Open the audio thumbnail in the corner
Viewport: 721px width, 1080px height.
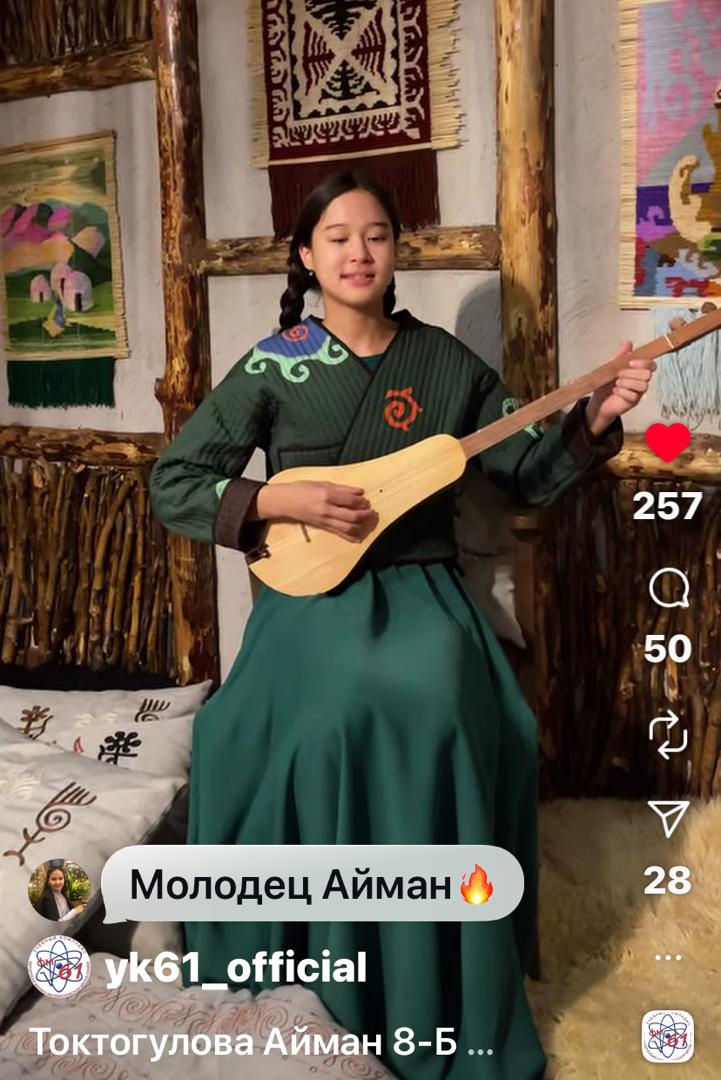click(x=667, y=1036)
